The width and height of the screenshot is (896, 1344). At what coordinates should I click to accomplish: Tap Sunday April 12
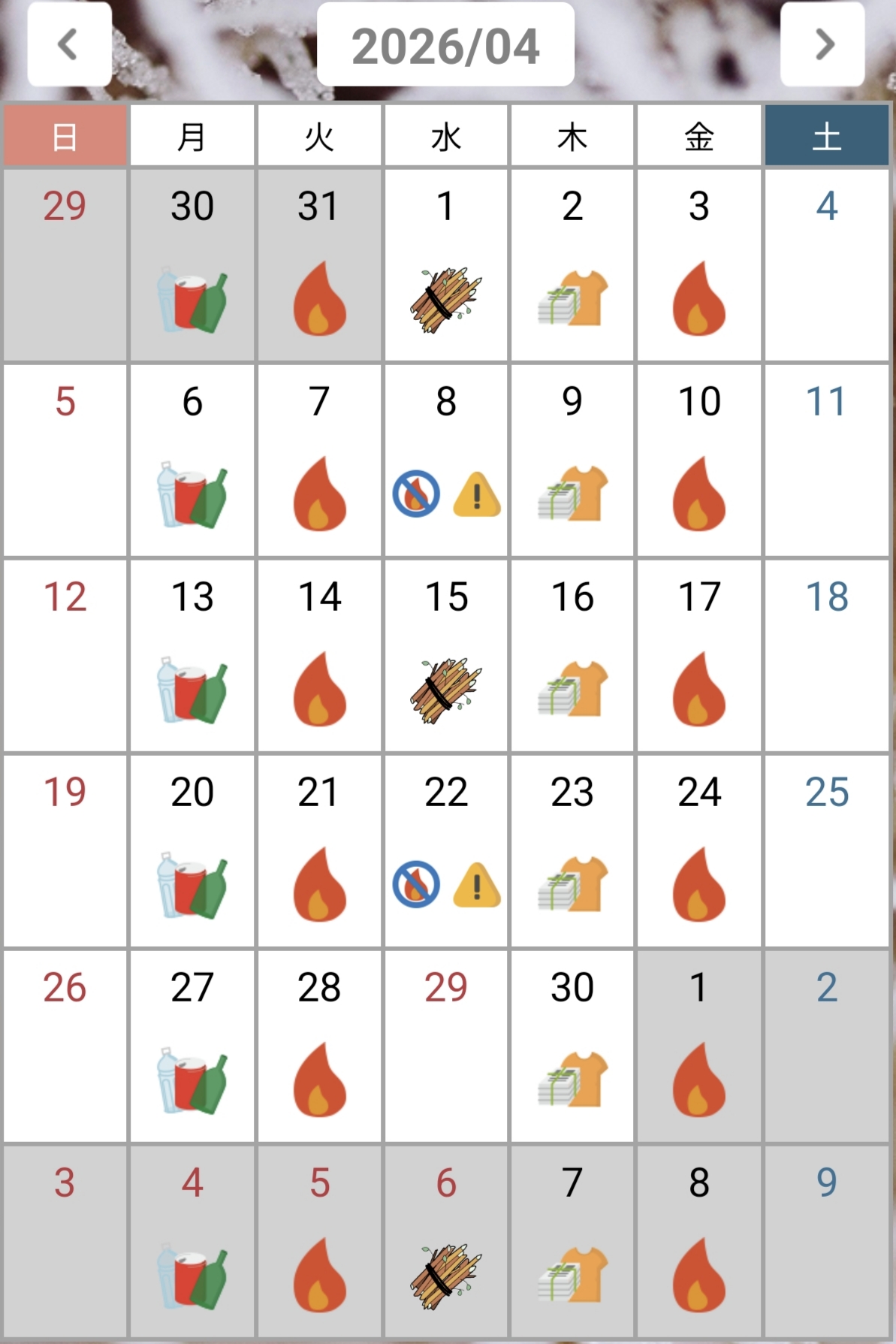click(x=65, y=656)
